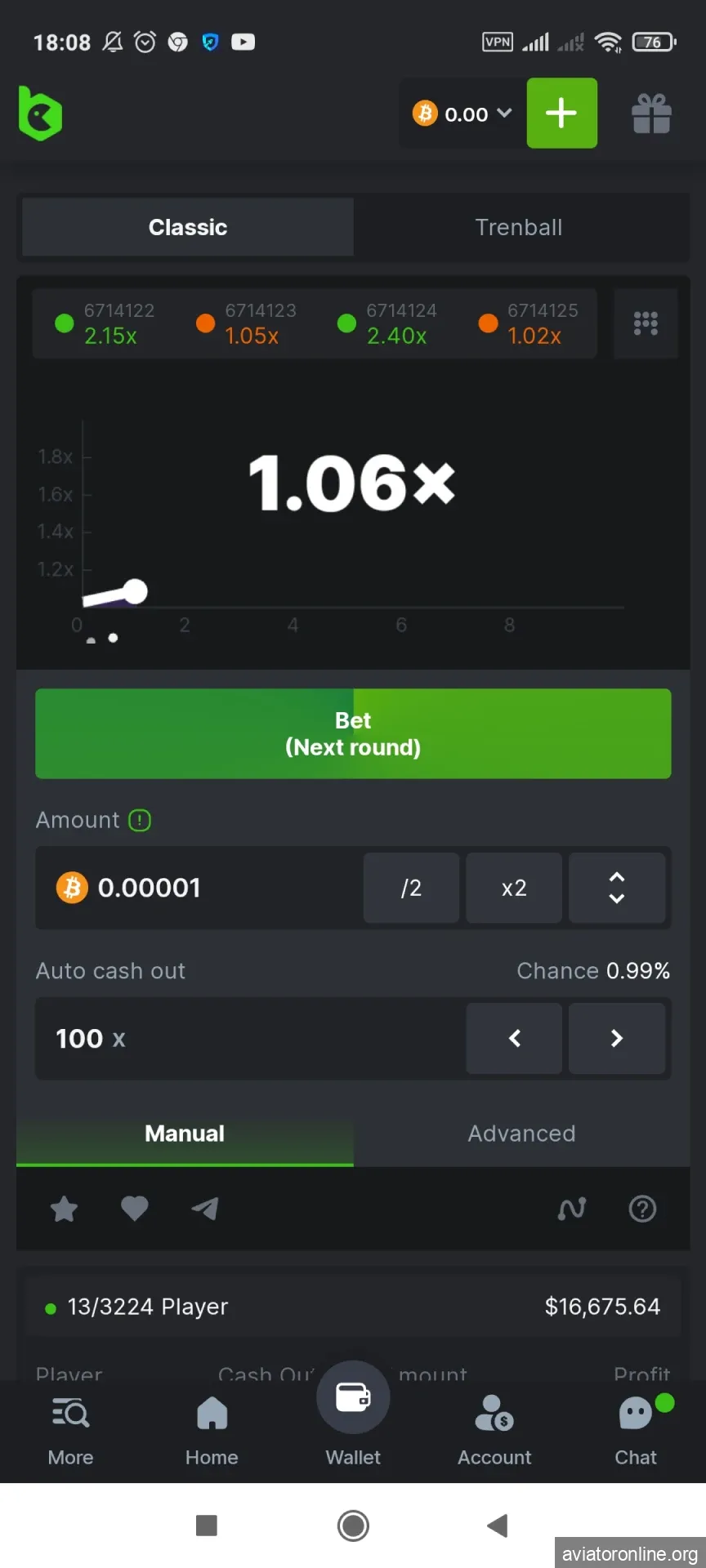Viewport: 706px width, 1568px height.
Task: Open the Wallet from bottom navigation
Action: (x=353, y=1413)
